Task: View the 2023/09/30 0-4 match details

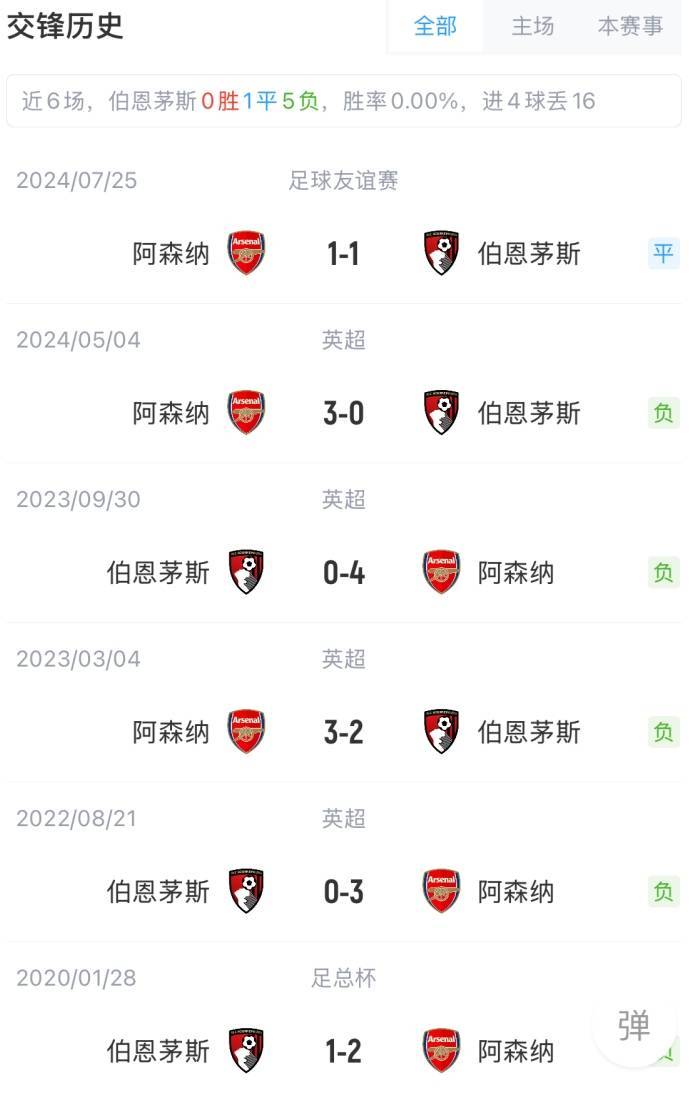Action: tap(343, 573)
